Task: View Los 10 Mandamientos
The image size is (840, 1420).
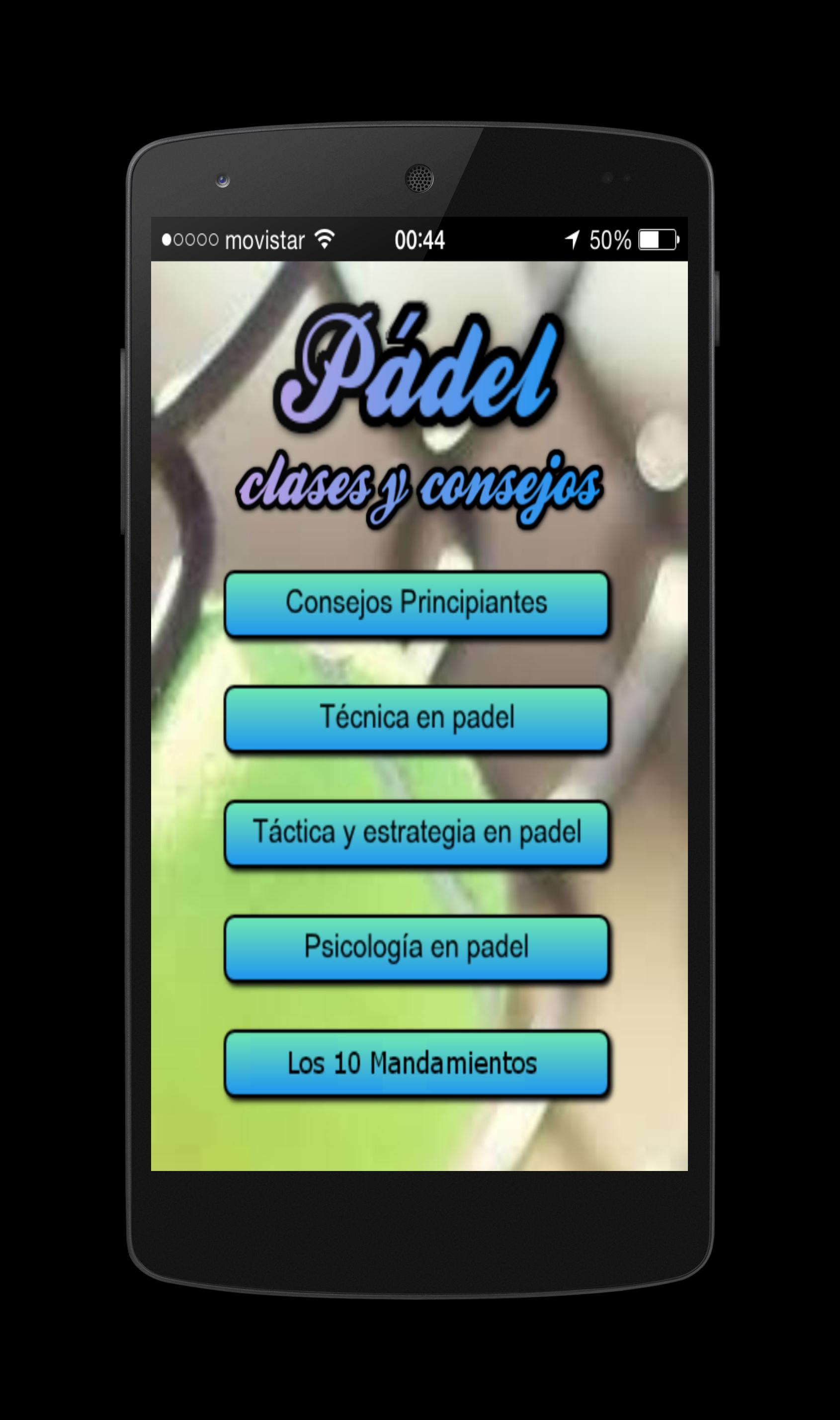Action: coord(417,1063)
